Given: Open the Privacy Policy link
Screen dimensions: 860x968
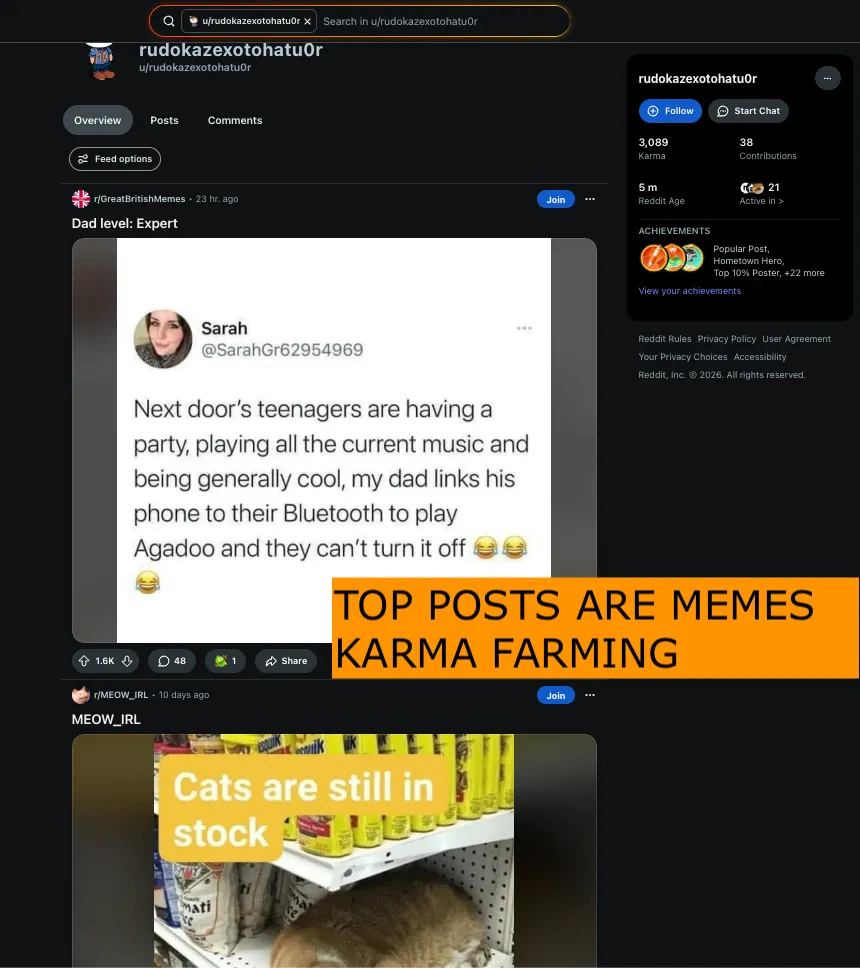Looking at the screenshot, I should 726,339.
